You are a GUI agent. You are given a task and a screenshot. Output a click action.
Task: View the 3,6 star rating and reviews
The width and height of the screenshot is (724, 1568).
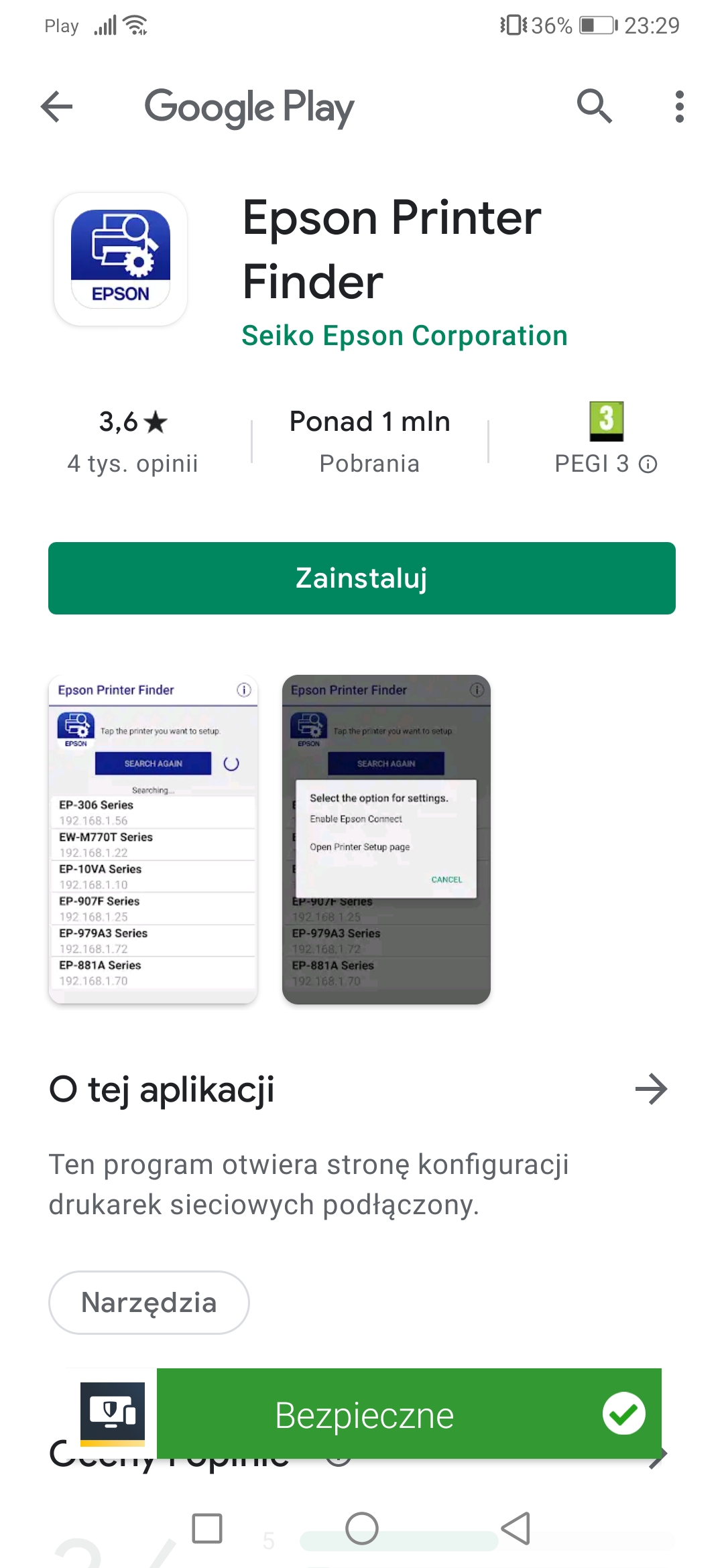click(x=133, y=440)
